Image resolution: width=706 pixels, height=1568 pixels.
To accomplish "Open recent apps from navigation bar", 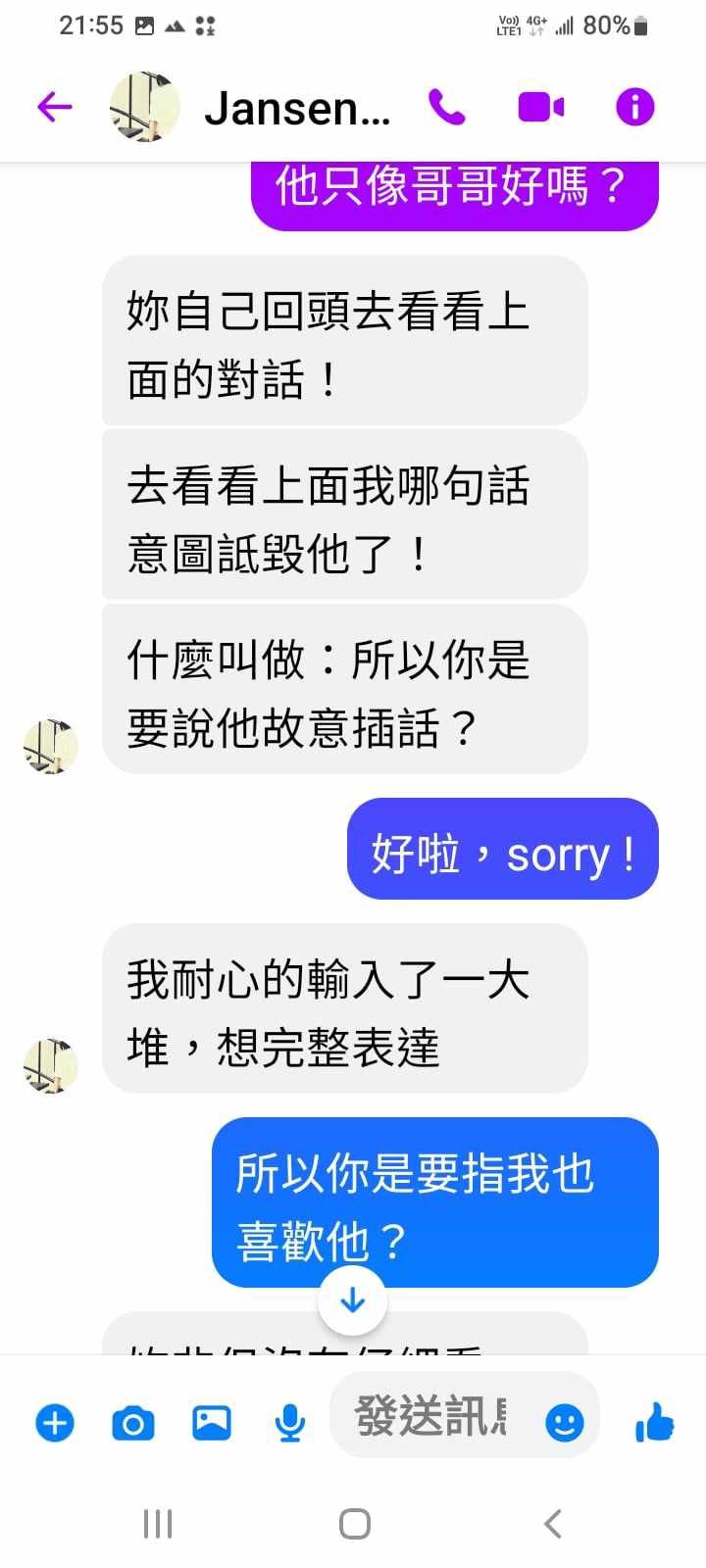I will click(158, 1524).
